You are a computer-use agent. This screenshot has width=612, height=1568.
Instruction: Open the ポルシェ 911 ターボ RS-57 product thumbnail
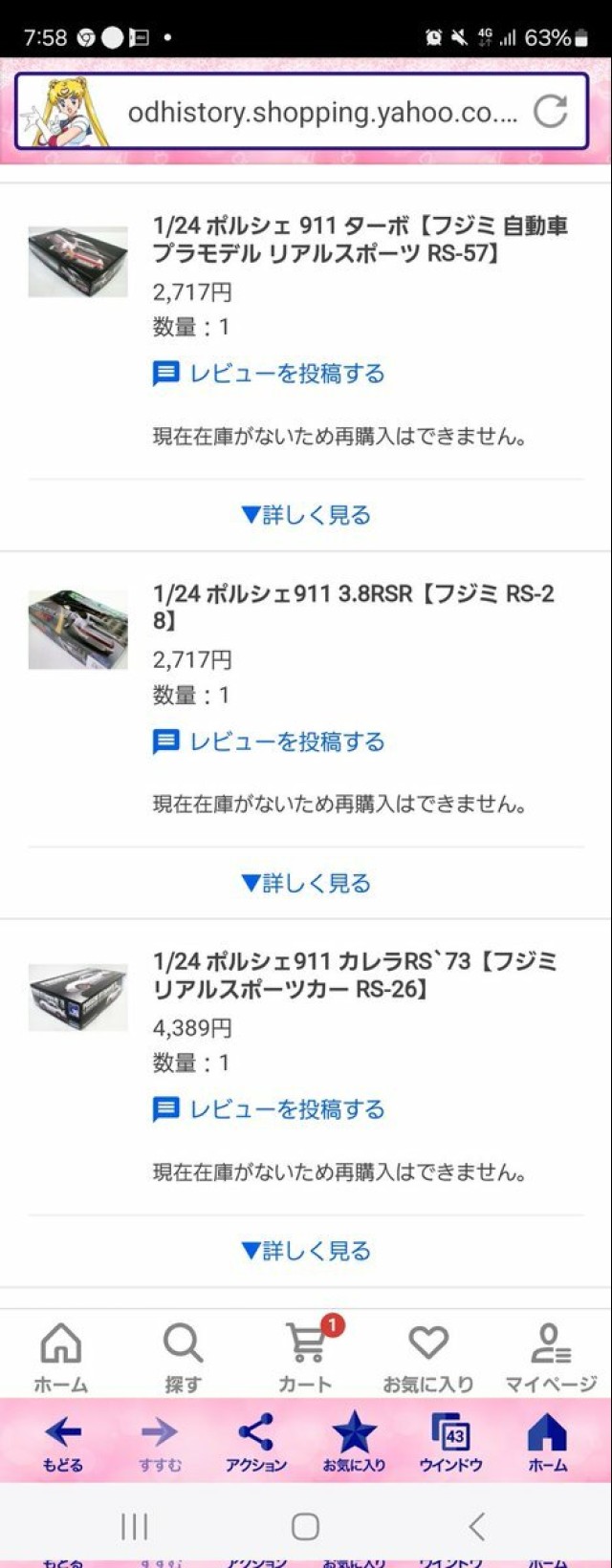tap(77, 262)
